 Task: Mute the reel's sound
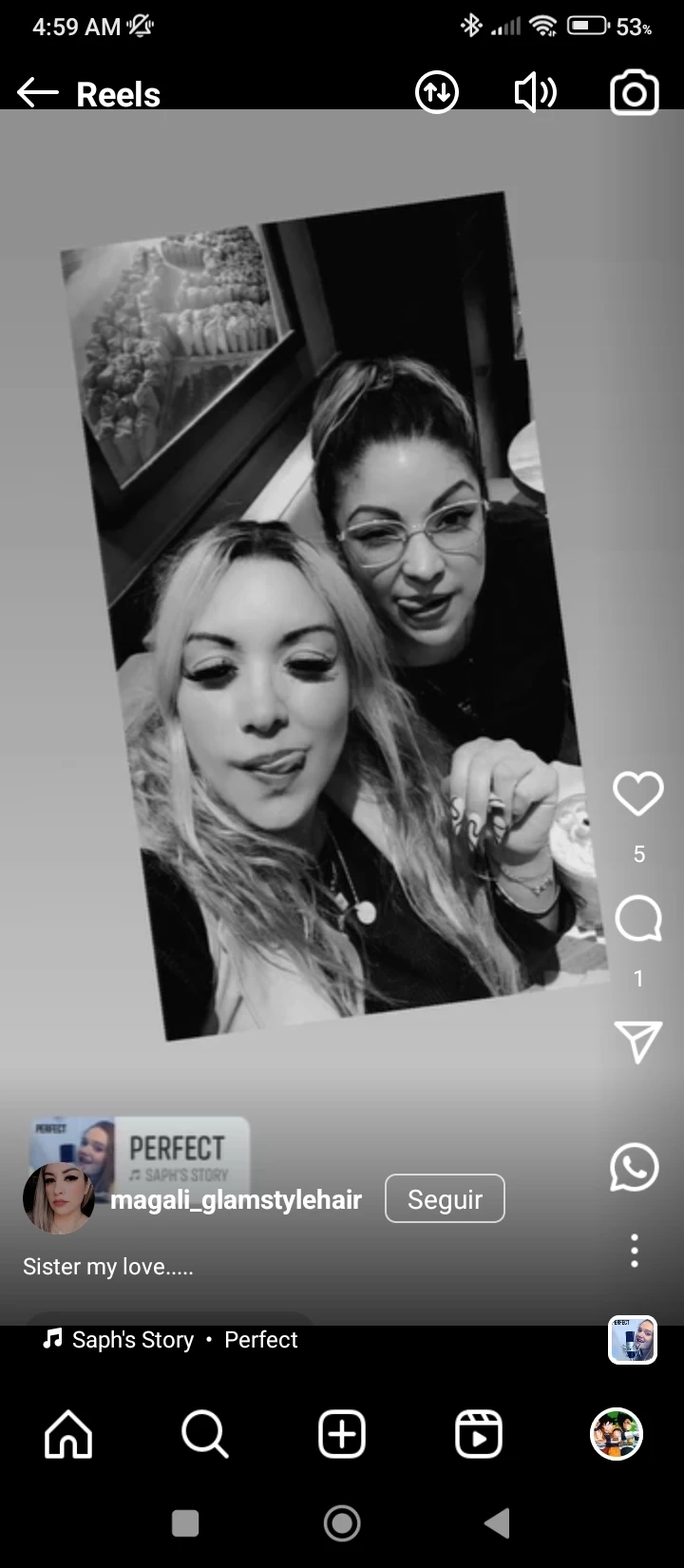(x=535, y=93)
